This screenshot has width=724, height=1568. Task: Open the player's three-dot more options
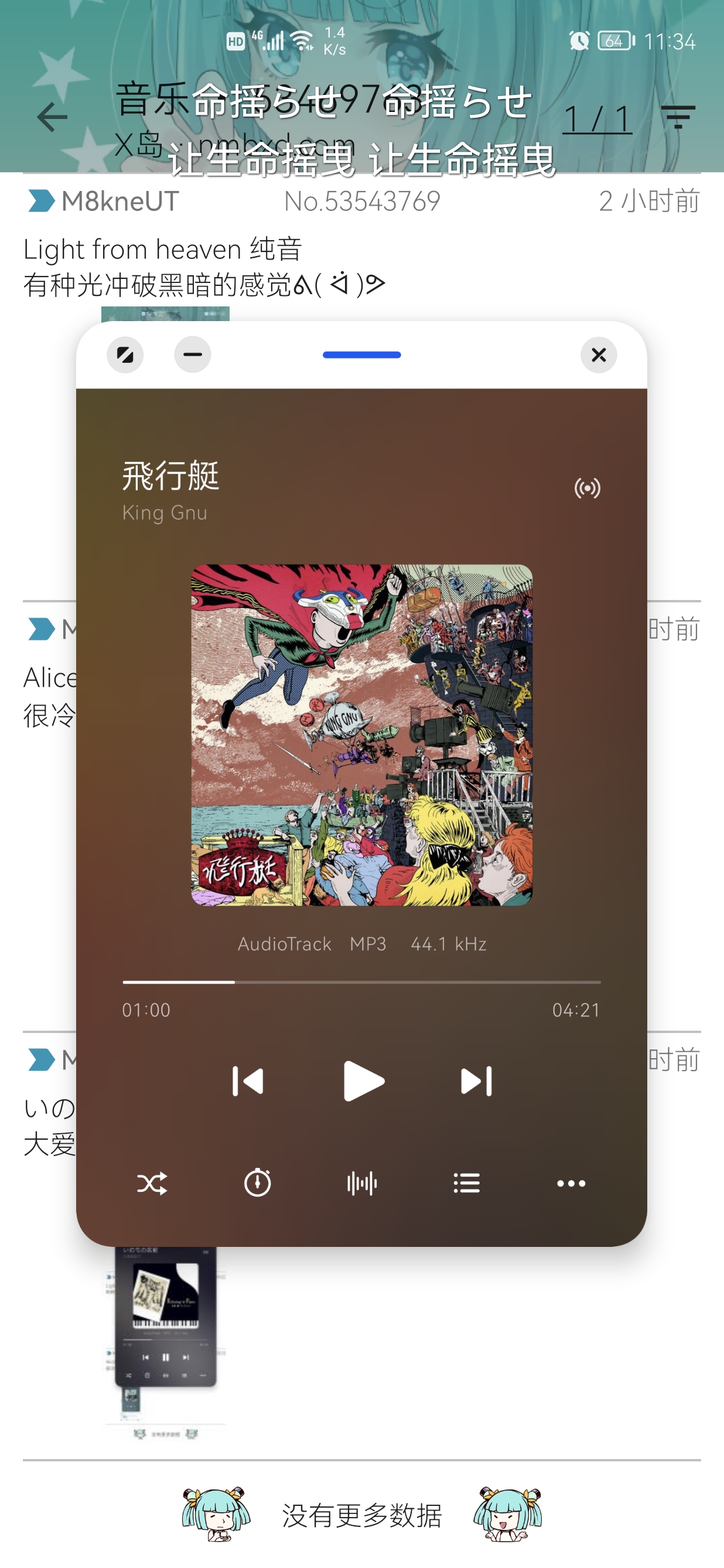point(571,1184)
